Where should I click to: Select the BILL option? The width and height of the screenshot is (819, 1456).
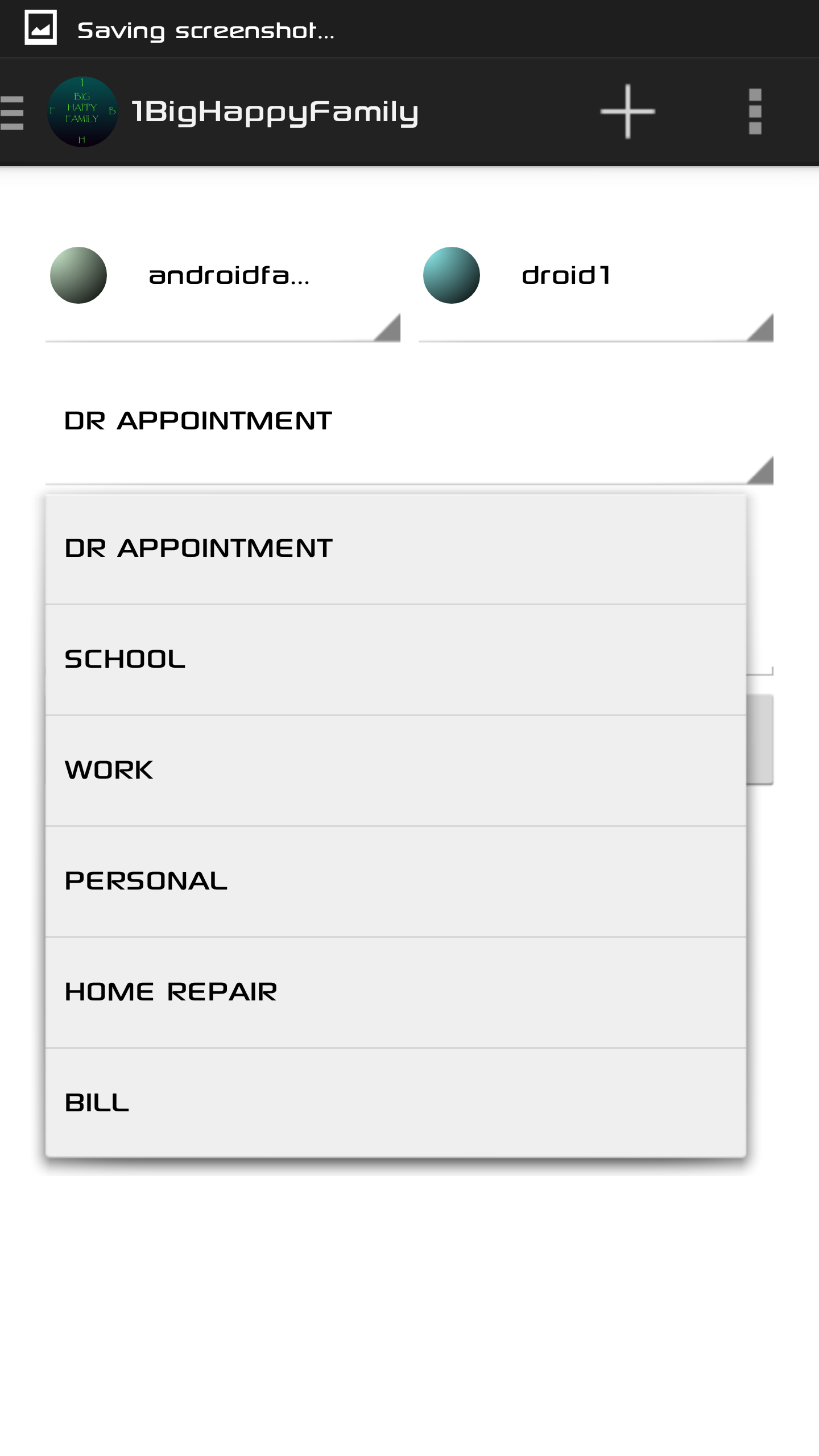point(395,1103)
